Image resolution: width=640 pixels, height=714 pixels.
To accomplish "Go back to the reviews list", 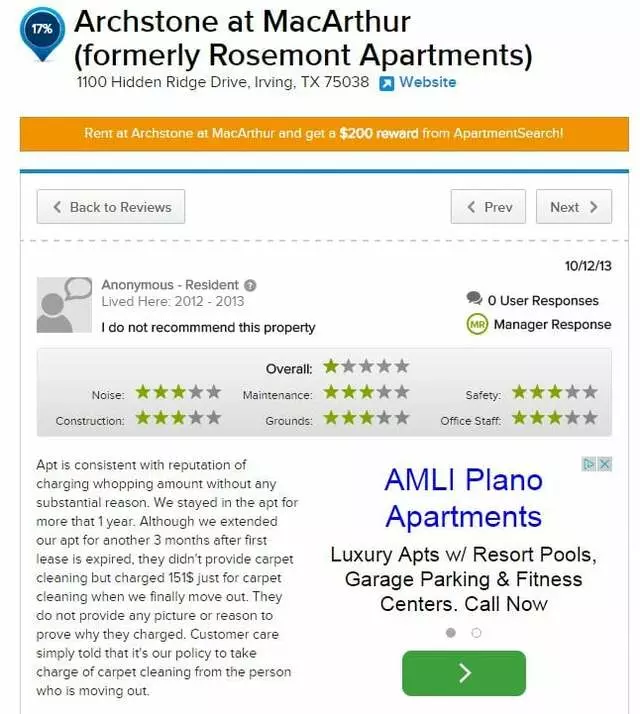I will click(x=111, y=207).
